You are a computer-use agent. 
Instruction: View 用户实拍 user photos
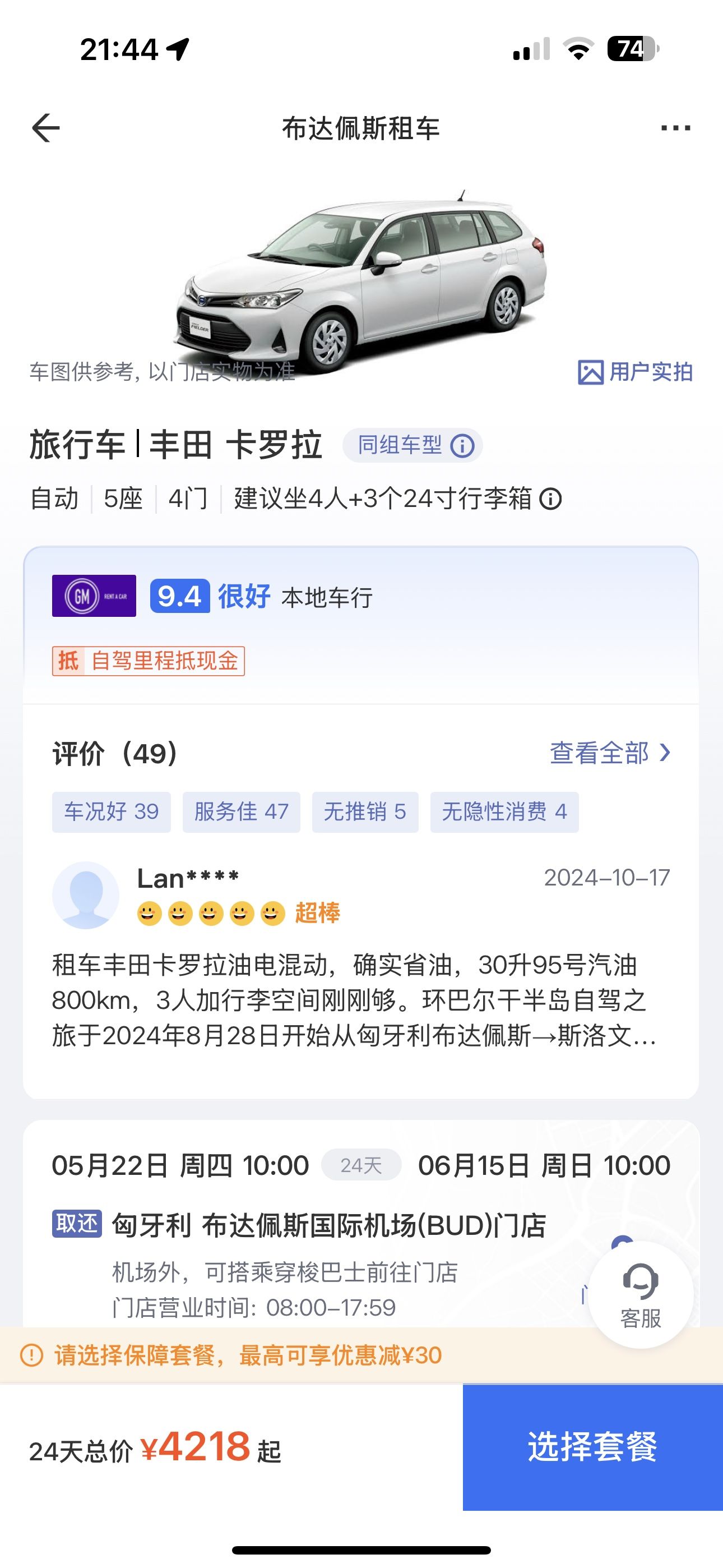tap(635, 372)
